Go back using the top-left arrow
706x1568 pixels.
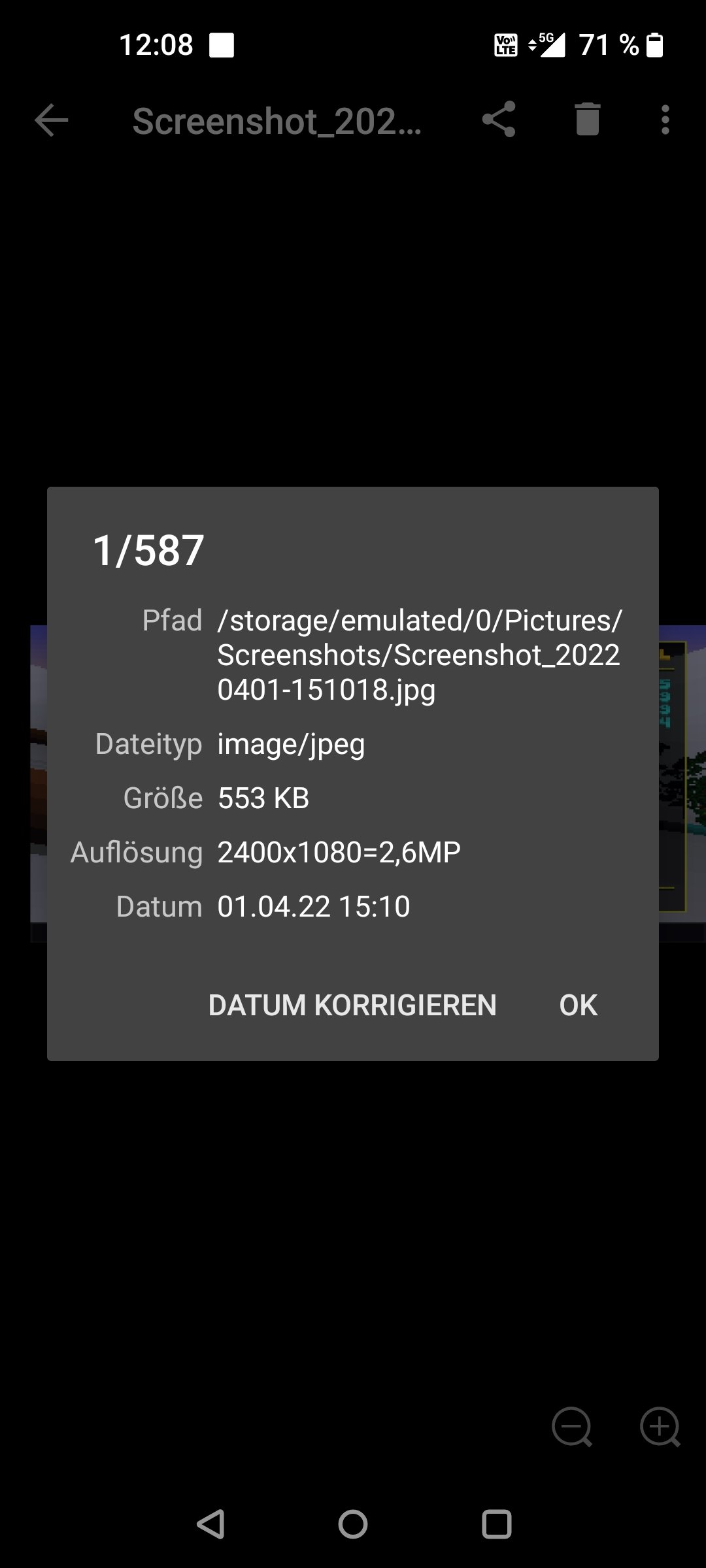tap(52, 120)
